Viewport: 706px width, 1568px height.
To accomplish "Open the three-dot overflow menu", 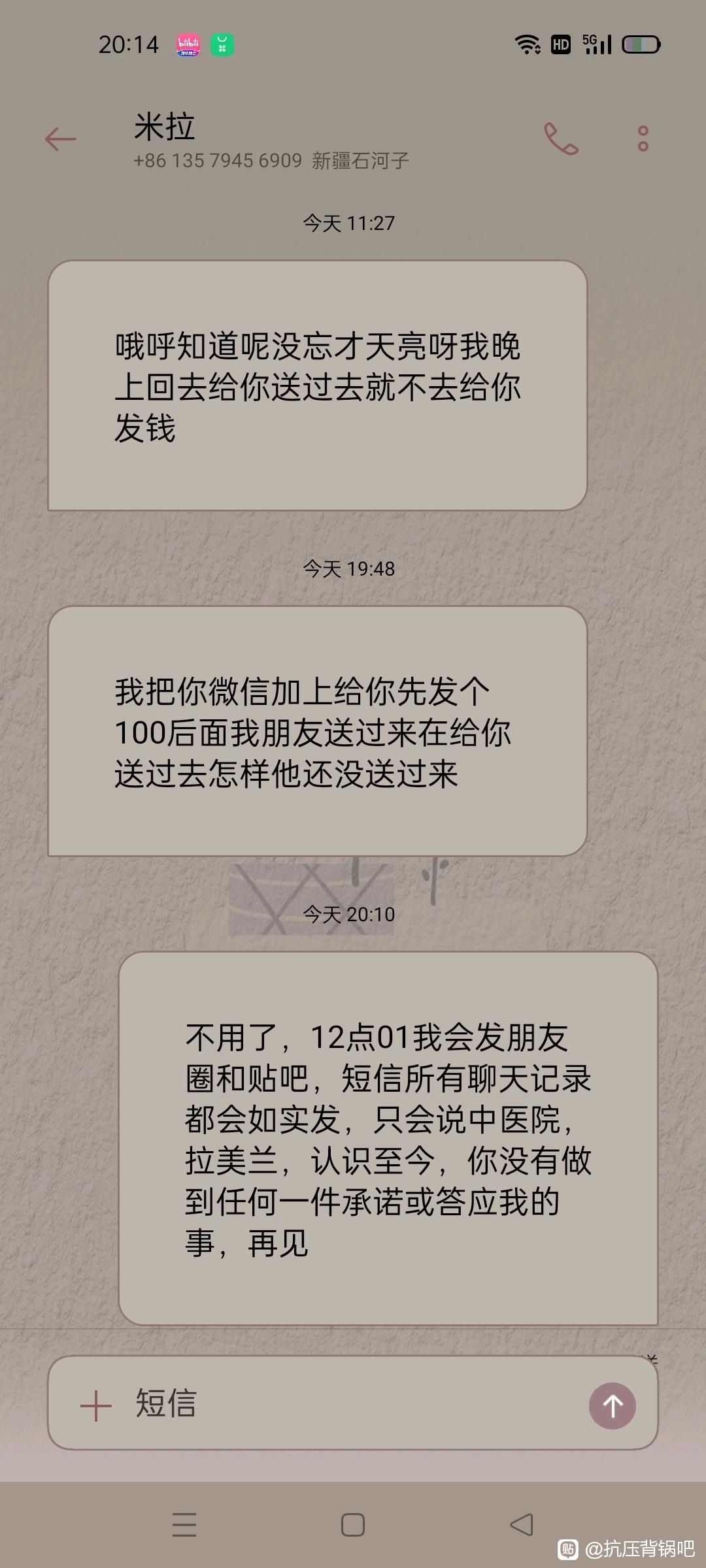I will pyautogui.click(x=643, y=139).
